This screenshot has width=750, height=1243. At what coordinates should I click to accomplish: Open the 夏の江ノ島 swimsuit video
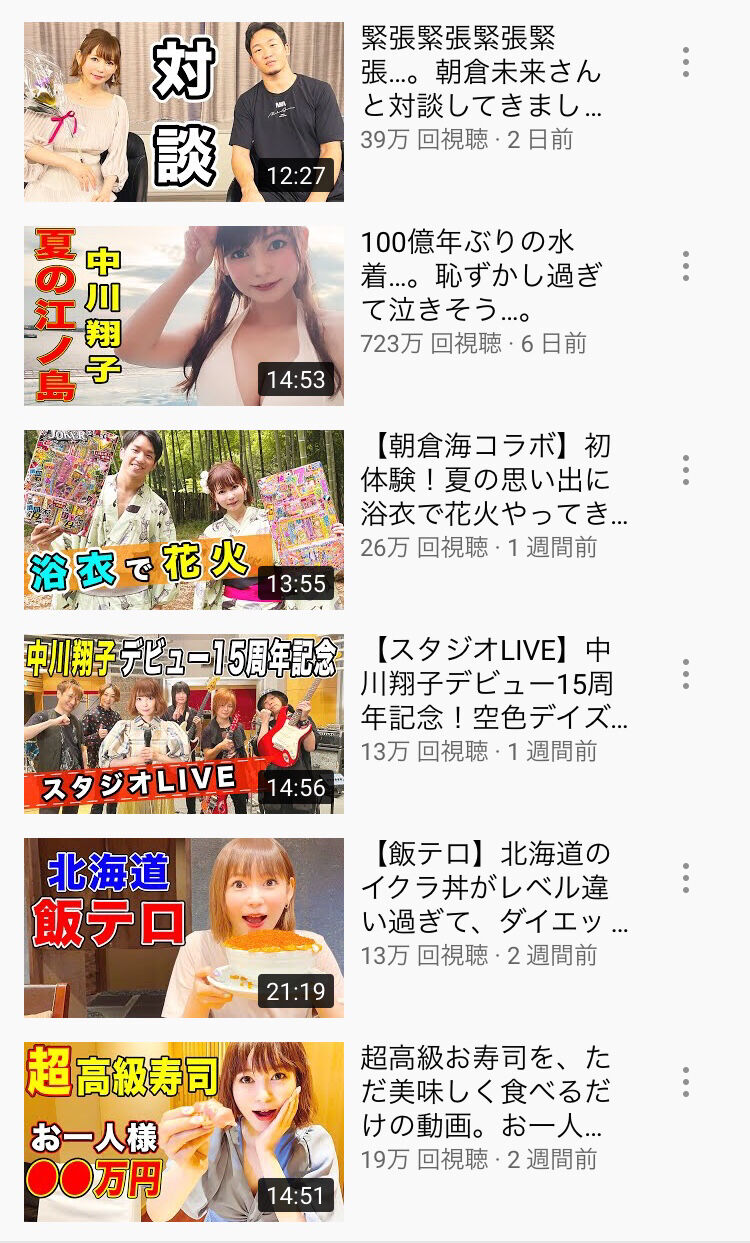(184, 316)
